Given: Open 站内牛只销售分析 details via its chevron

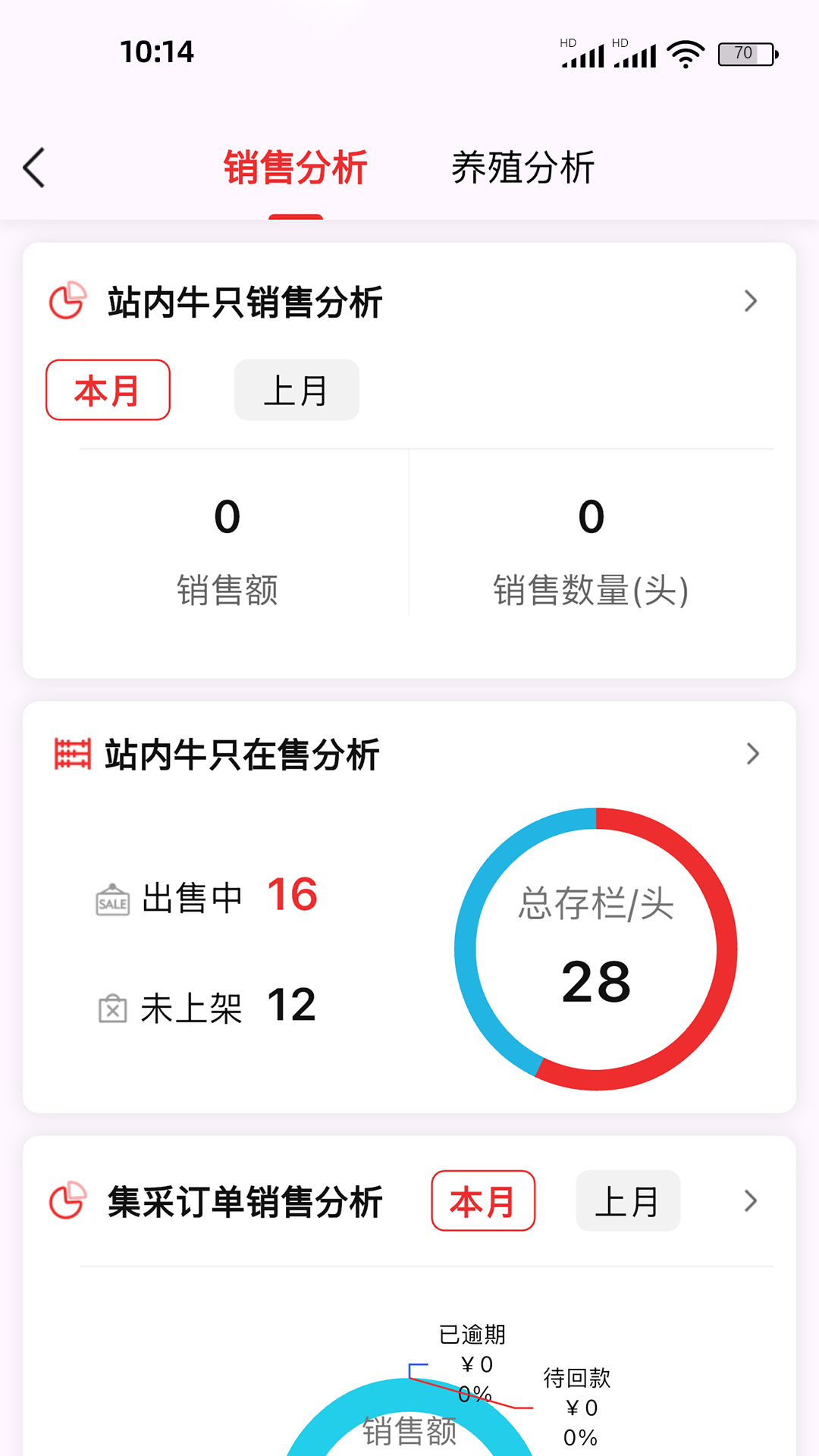Looking at the screenshot, I should [x=751, y=301].
